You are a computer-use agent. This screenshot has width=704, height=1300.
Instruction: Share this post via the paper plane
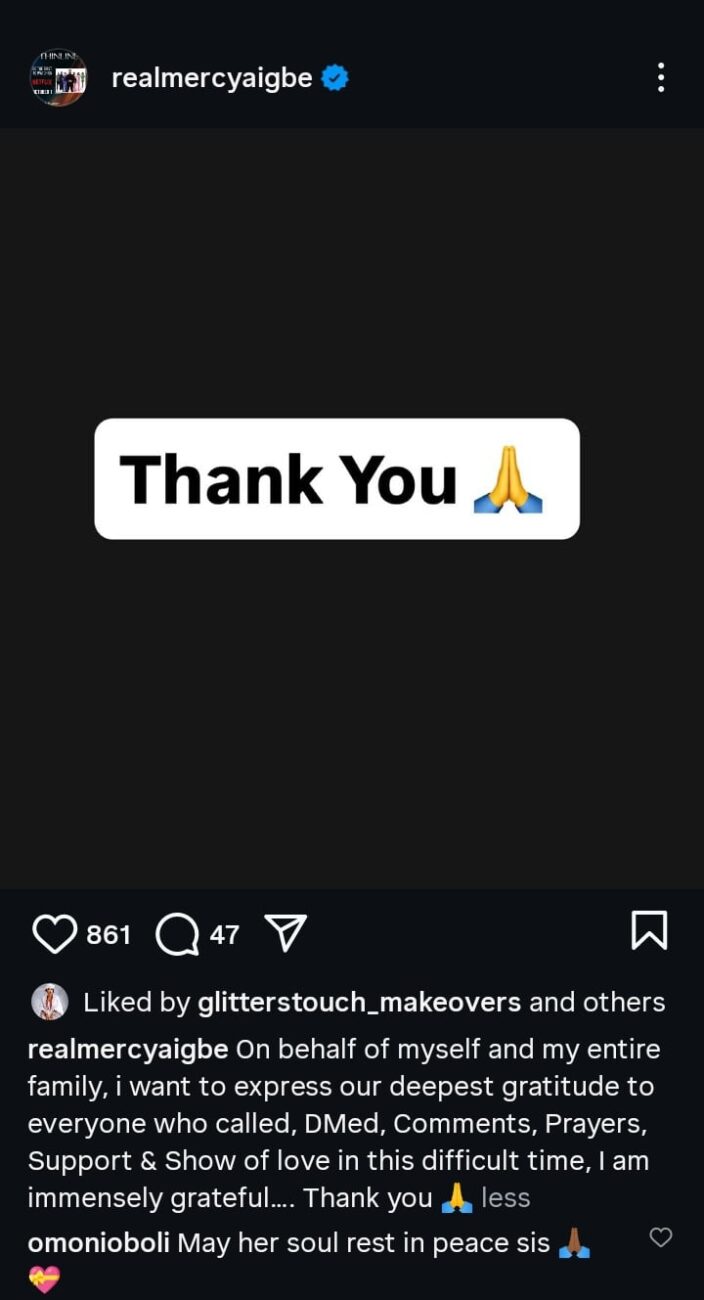285,933
